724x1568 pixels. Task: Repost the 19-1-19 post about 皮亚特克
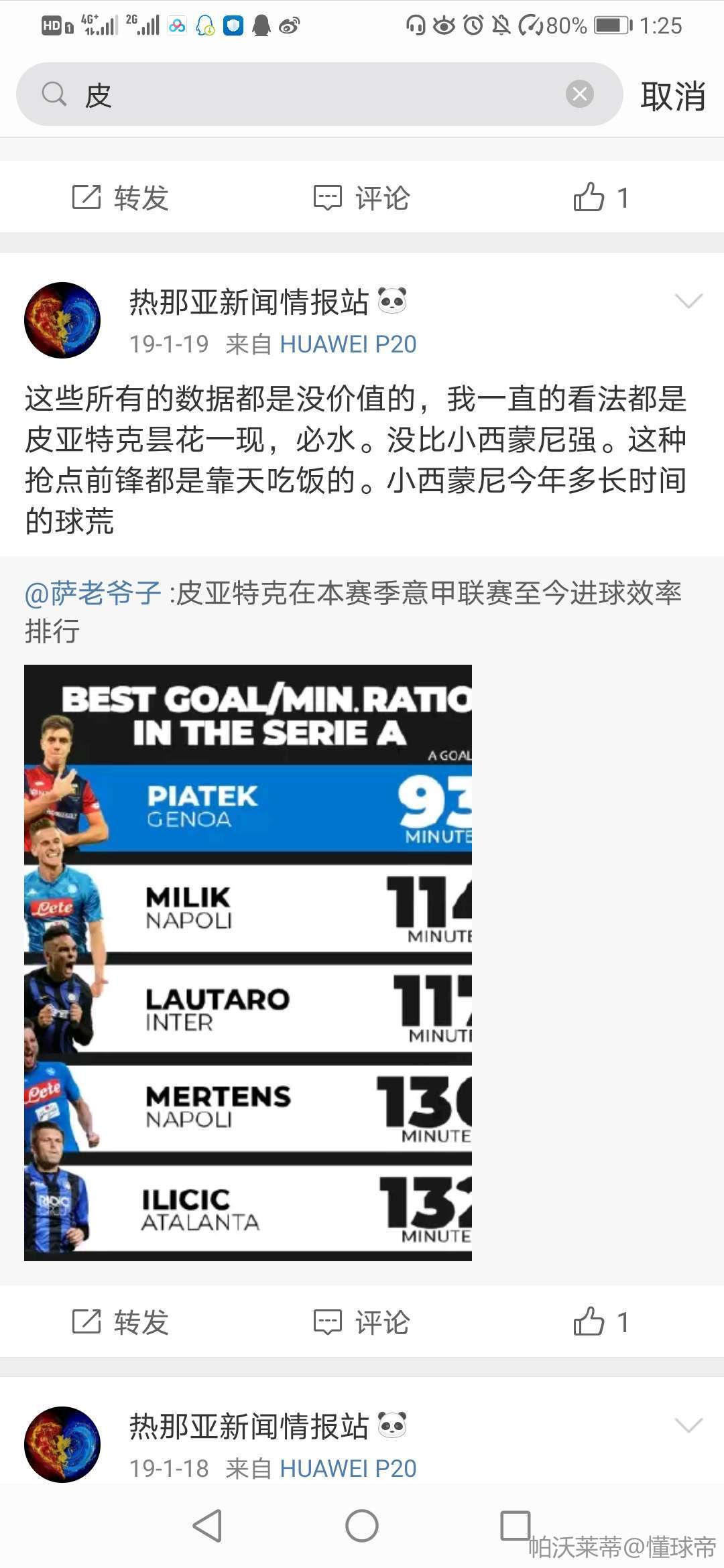(121, 1322)
